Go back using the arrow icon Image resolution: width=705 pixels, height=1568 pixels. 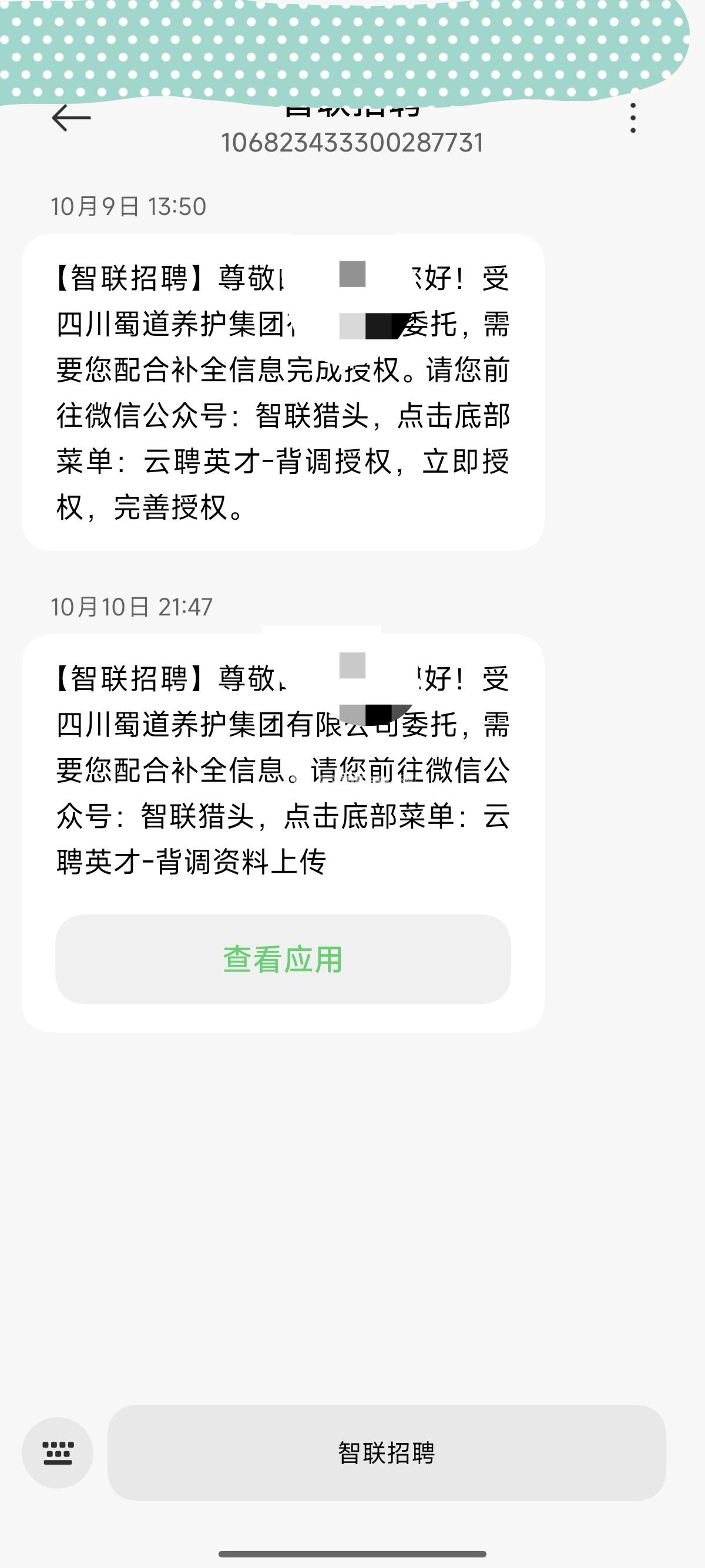point(71,118)
